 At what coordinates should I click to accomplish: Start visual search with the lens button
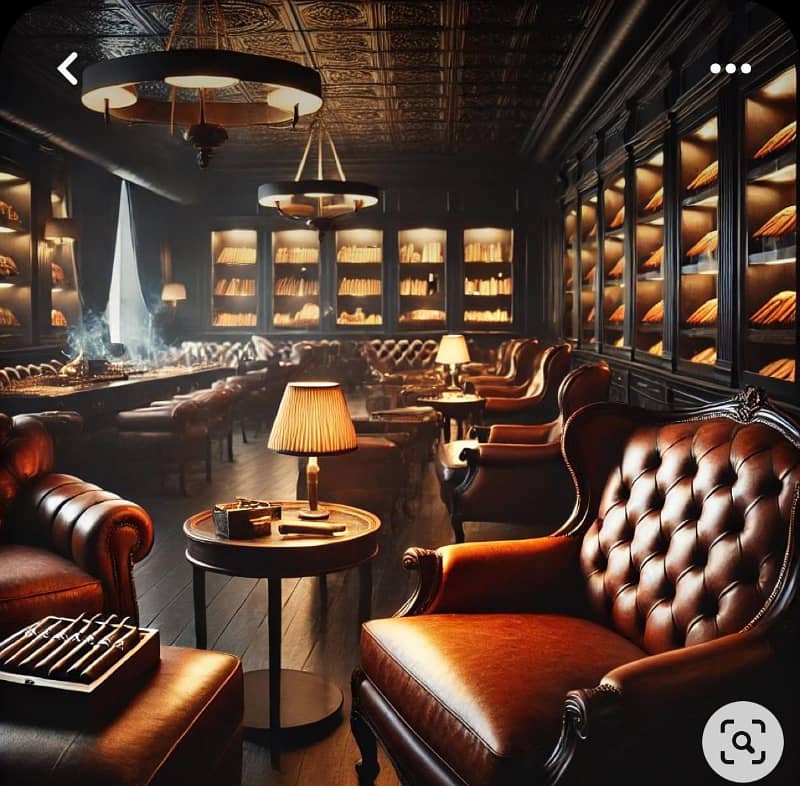click(742, 740)
